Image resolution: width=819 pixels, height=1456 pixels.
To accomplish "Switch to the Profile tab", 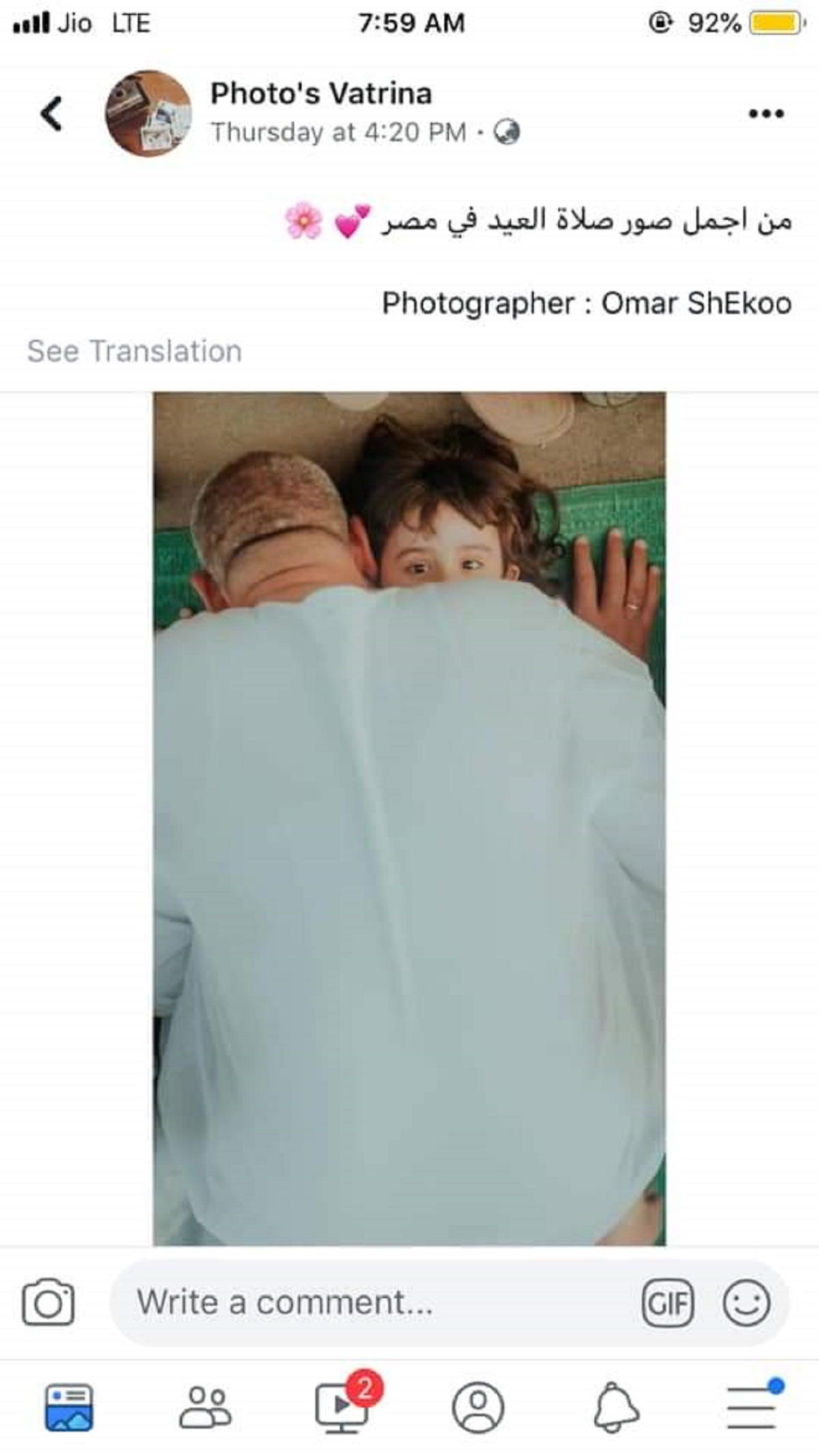I will (478, 1407).
